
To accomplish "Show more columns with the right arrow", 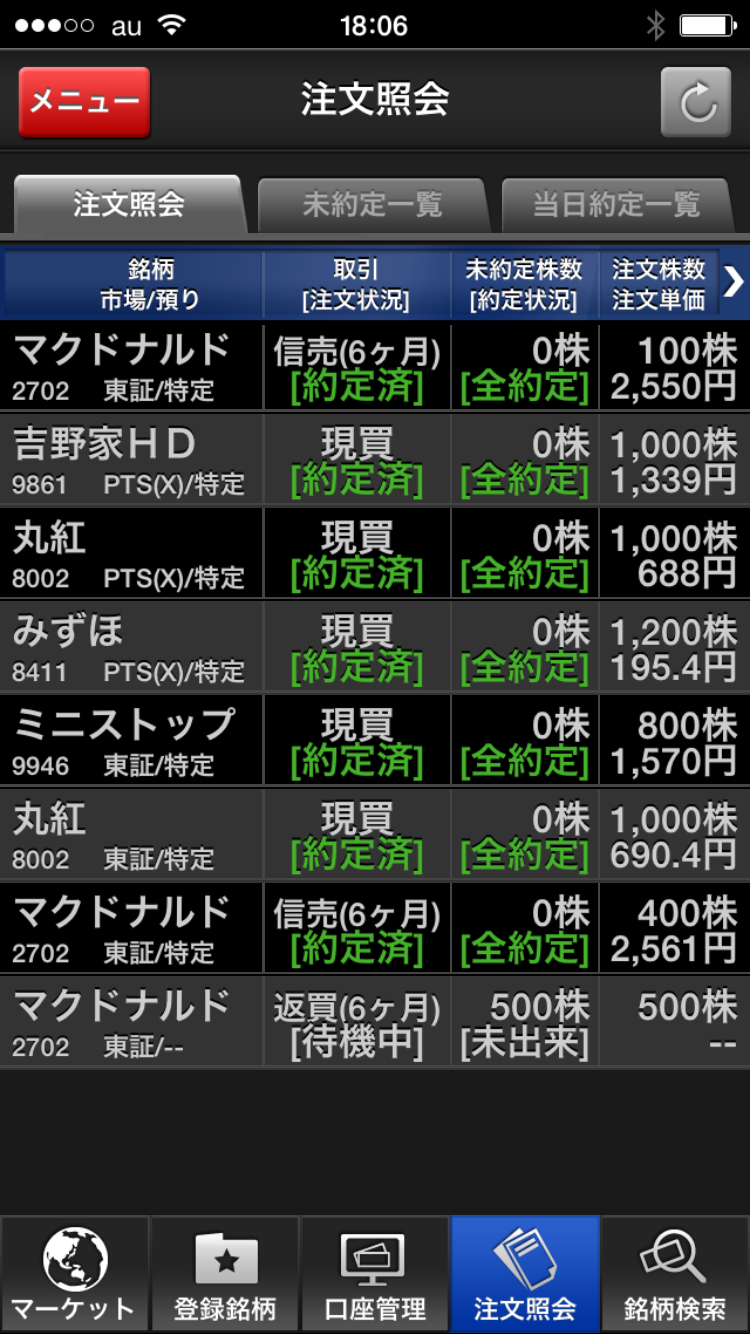I will [x=735, y=284].
